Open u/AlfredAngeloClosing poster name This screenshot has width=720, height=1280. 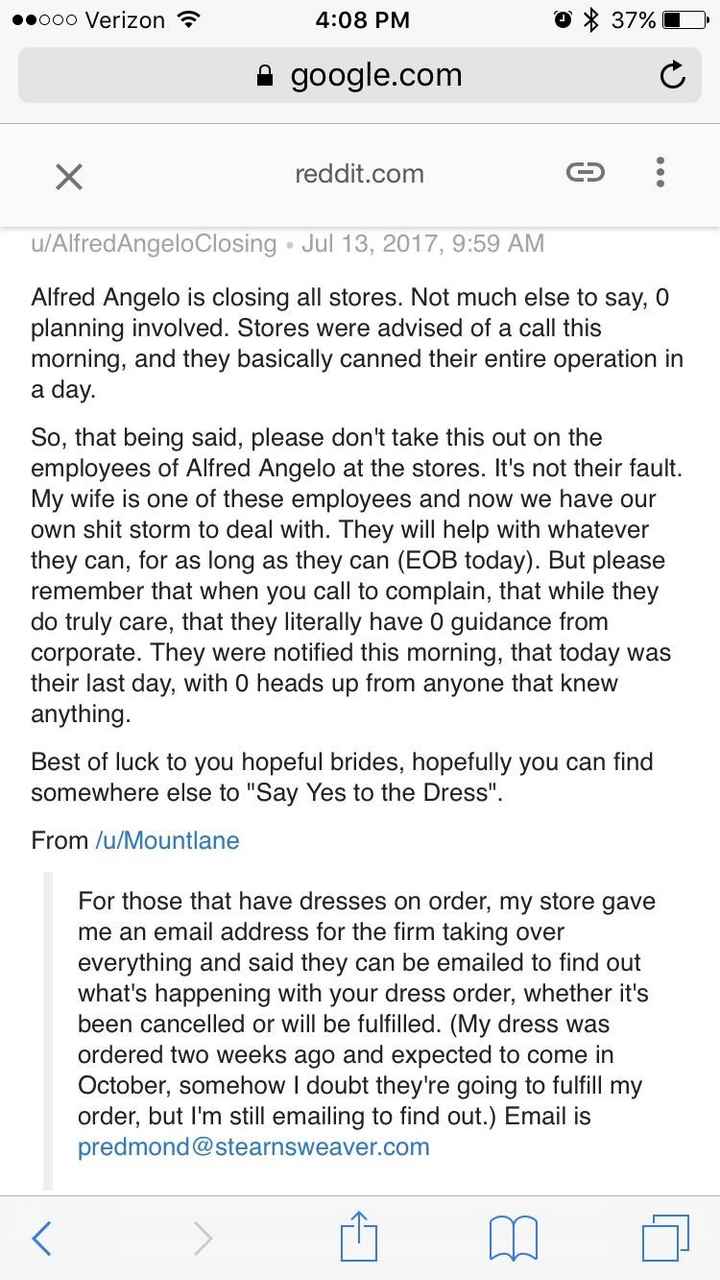(140, 243)
